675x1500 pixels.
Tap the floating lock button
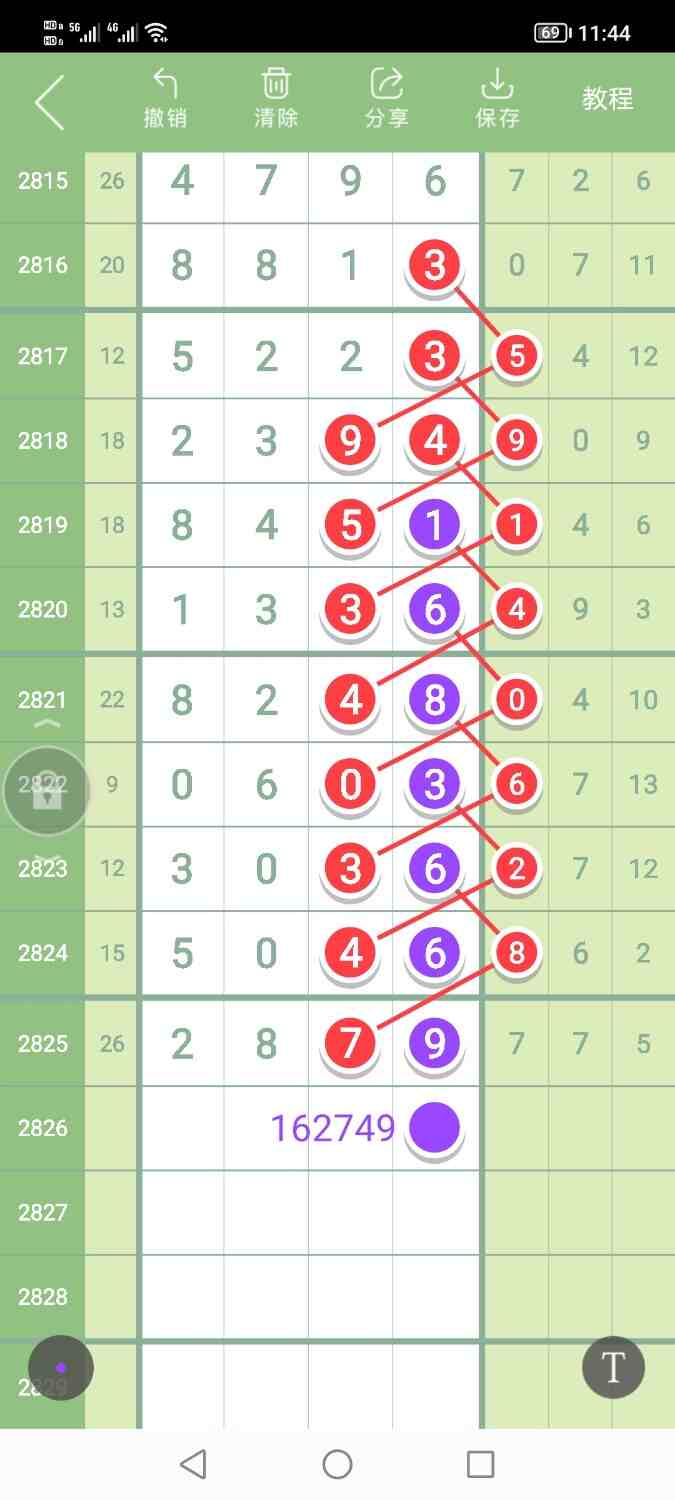(x=46, y=791)
